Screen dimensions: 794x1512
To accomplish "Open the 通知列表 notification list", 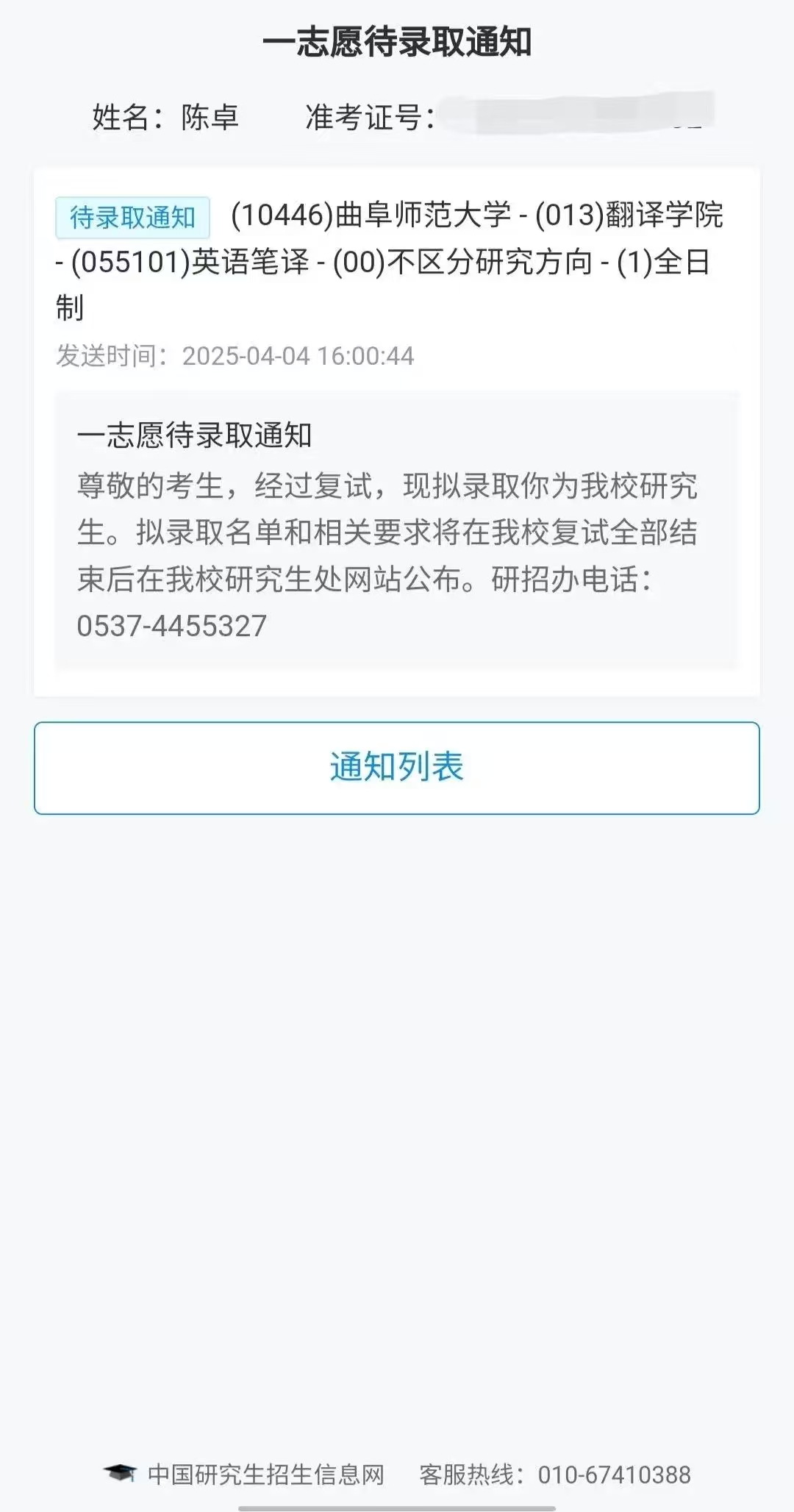I will coord(396,768).
